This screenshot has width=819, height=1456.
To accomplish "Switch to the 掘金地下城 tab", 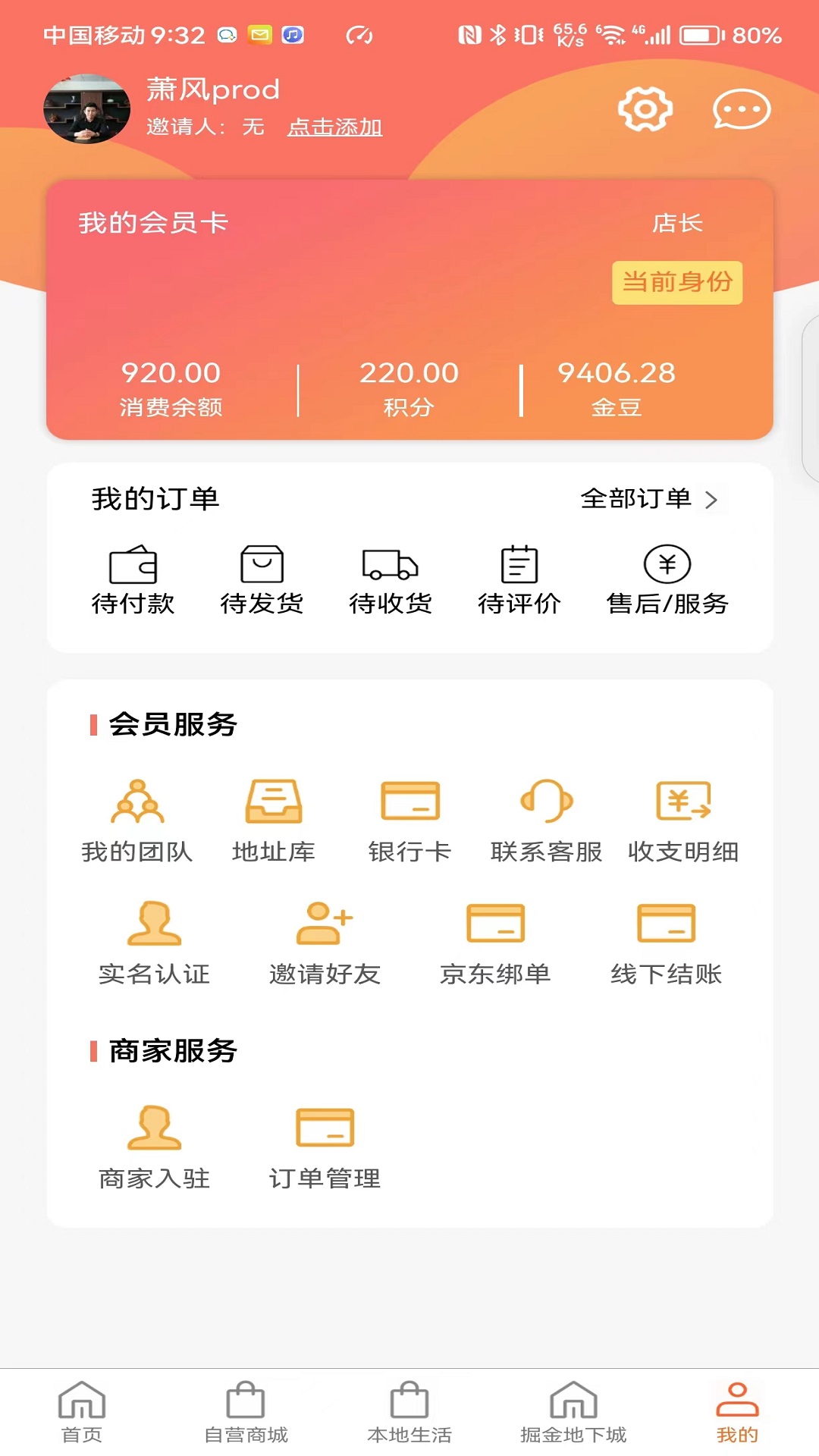I will pyautogui.click(x=573, y=1413).
